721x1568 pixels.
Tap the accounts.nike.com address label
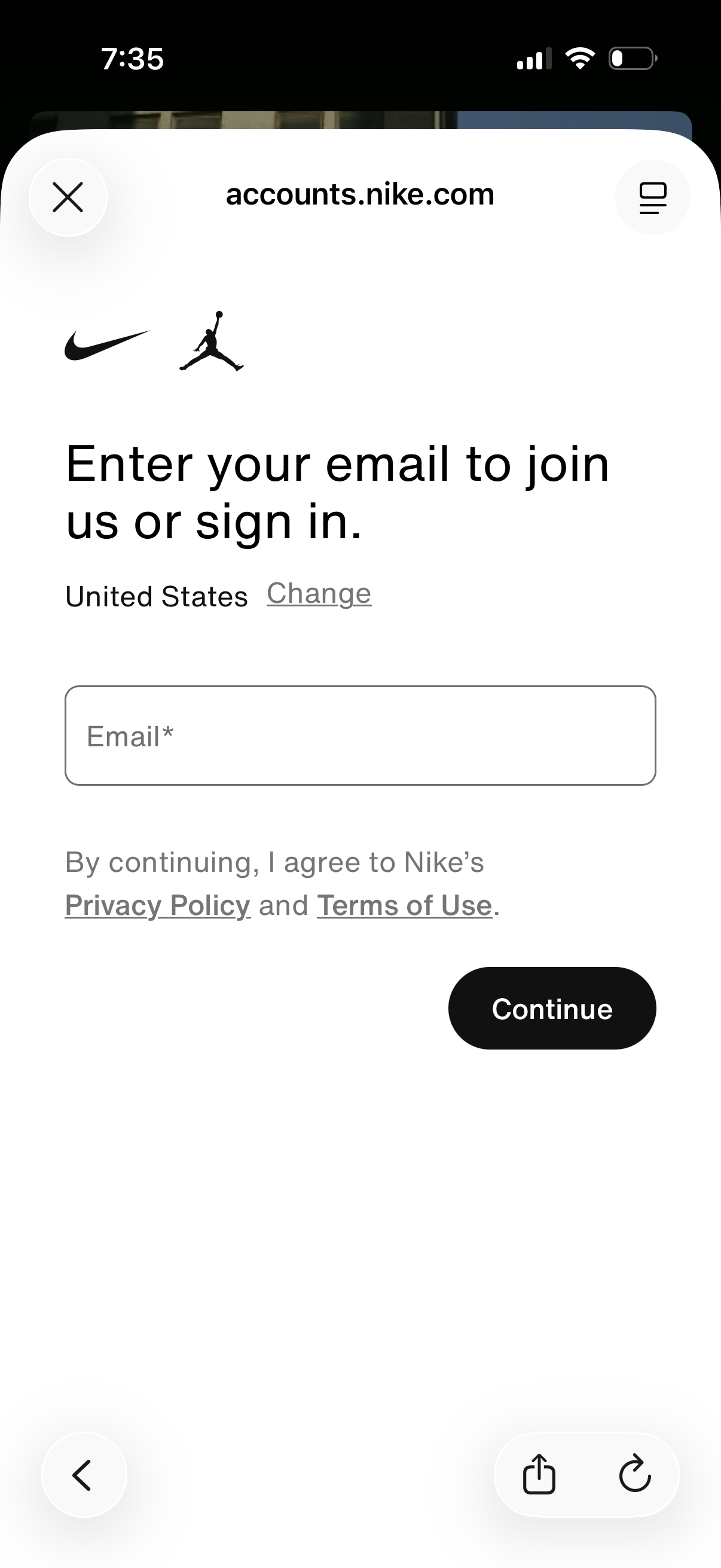[x=360, y=195]
